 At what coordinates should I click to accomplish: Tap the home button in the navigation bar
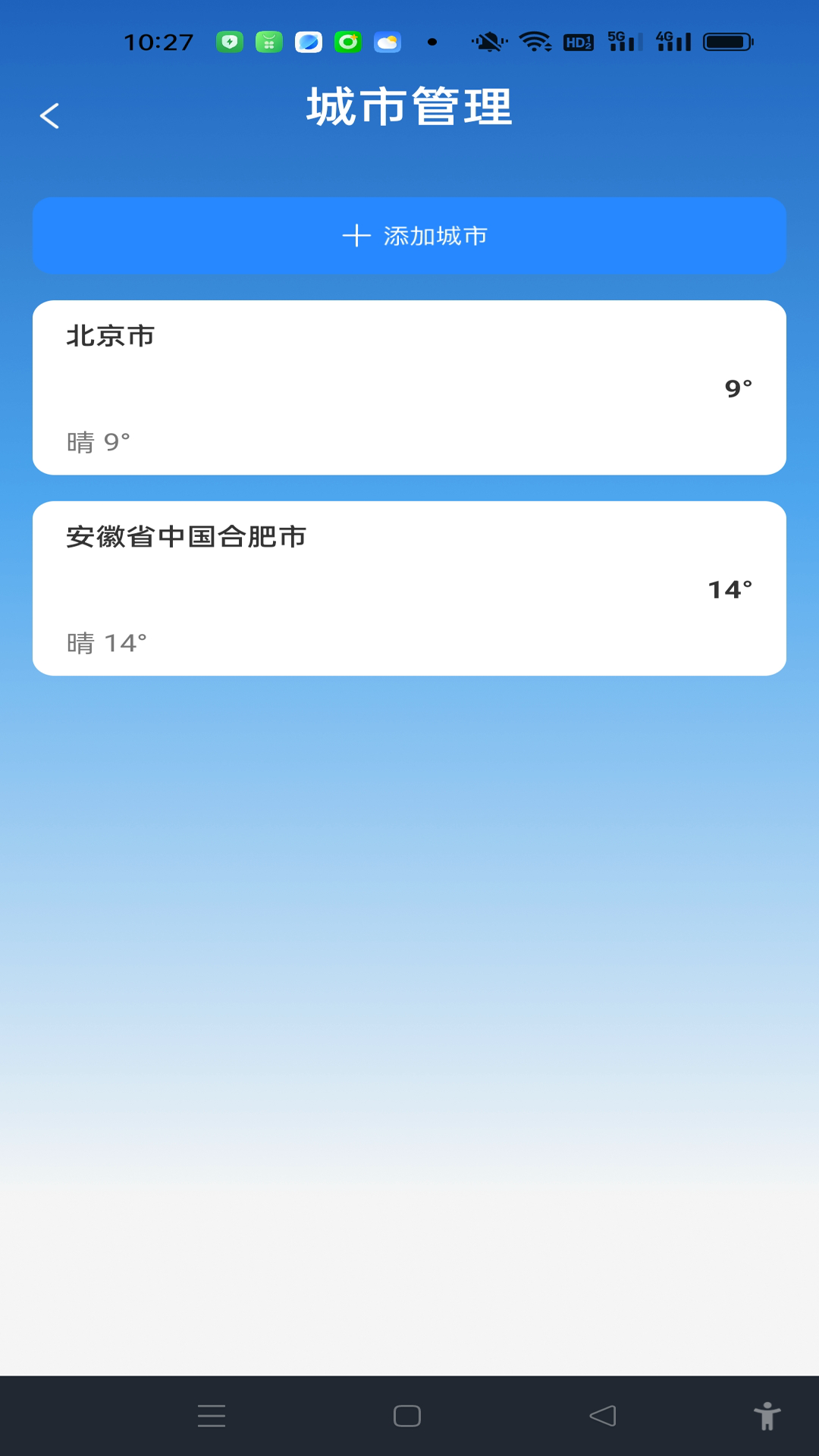point(406,1415)
